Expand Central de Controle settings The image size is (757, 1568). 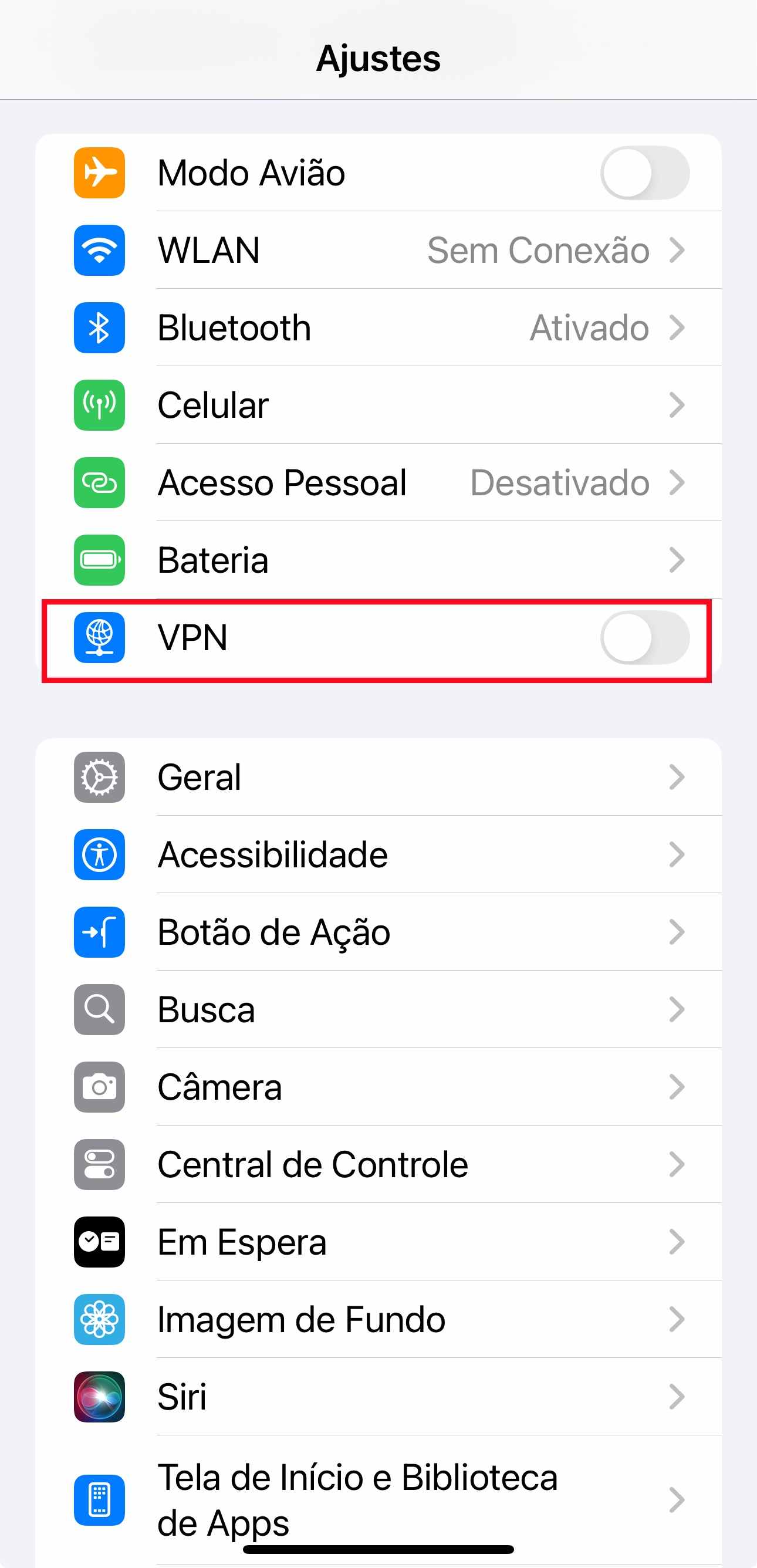click(677, 1165)
